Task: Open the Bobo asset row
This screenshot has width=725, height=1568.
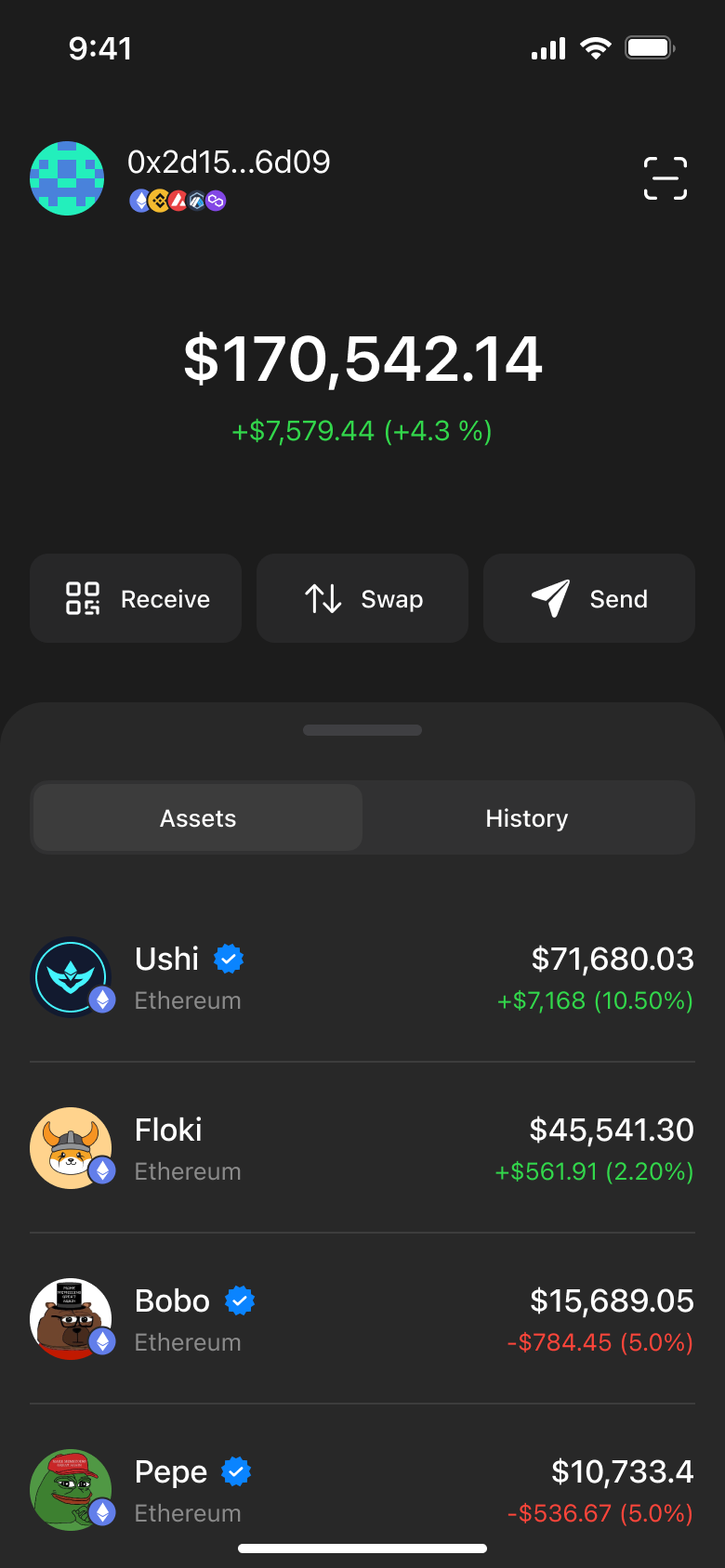Action: click(x=362, y=1319)
